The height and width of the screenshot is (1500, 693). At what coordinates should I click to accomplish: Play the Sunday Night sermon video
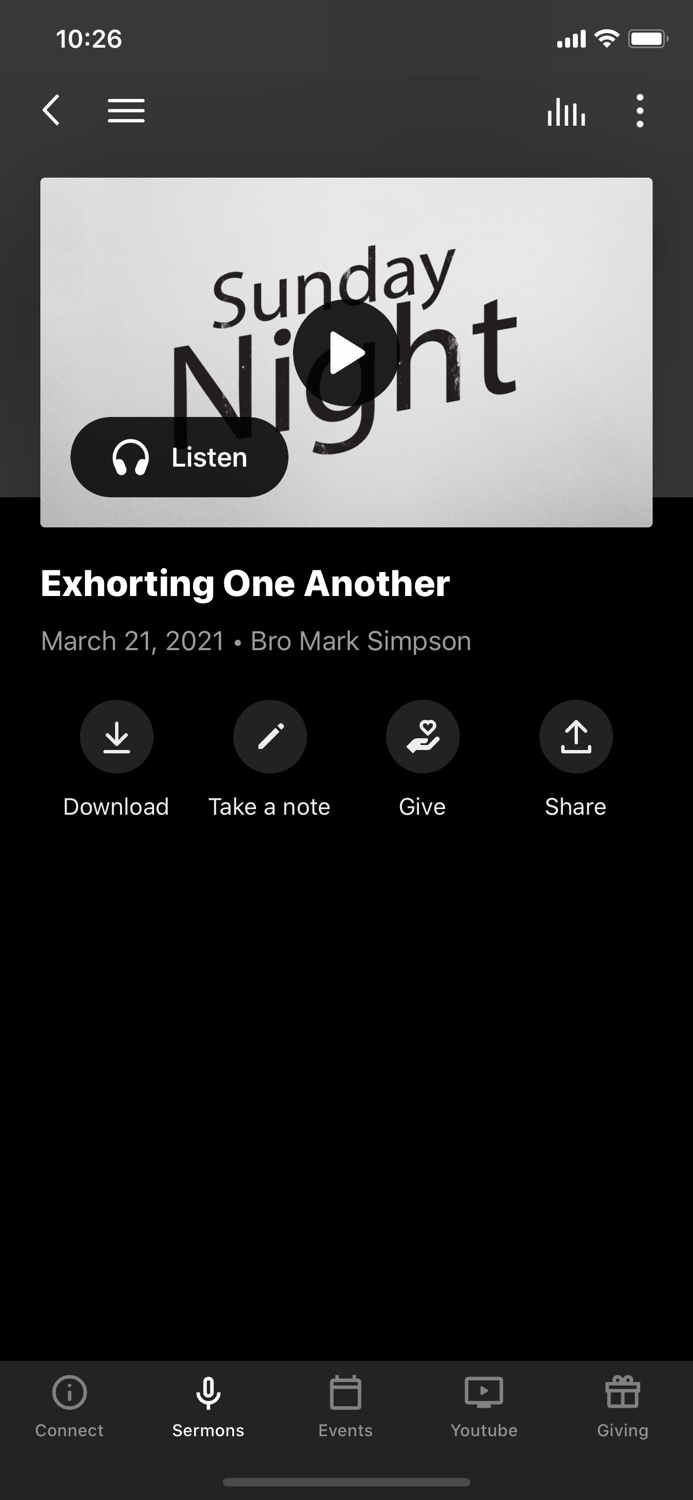(x=346, y=353)
